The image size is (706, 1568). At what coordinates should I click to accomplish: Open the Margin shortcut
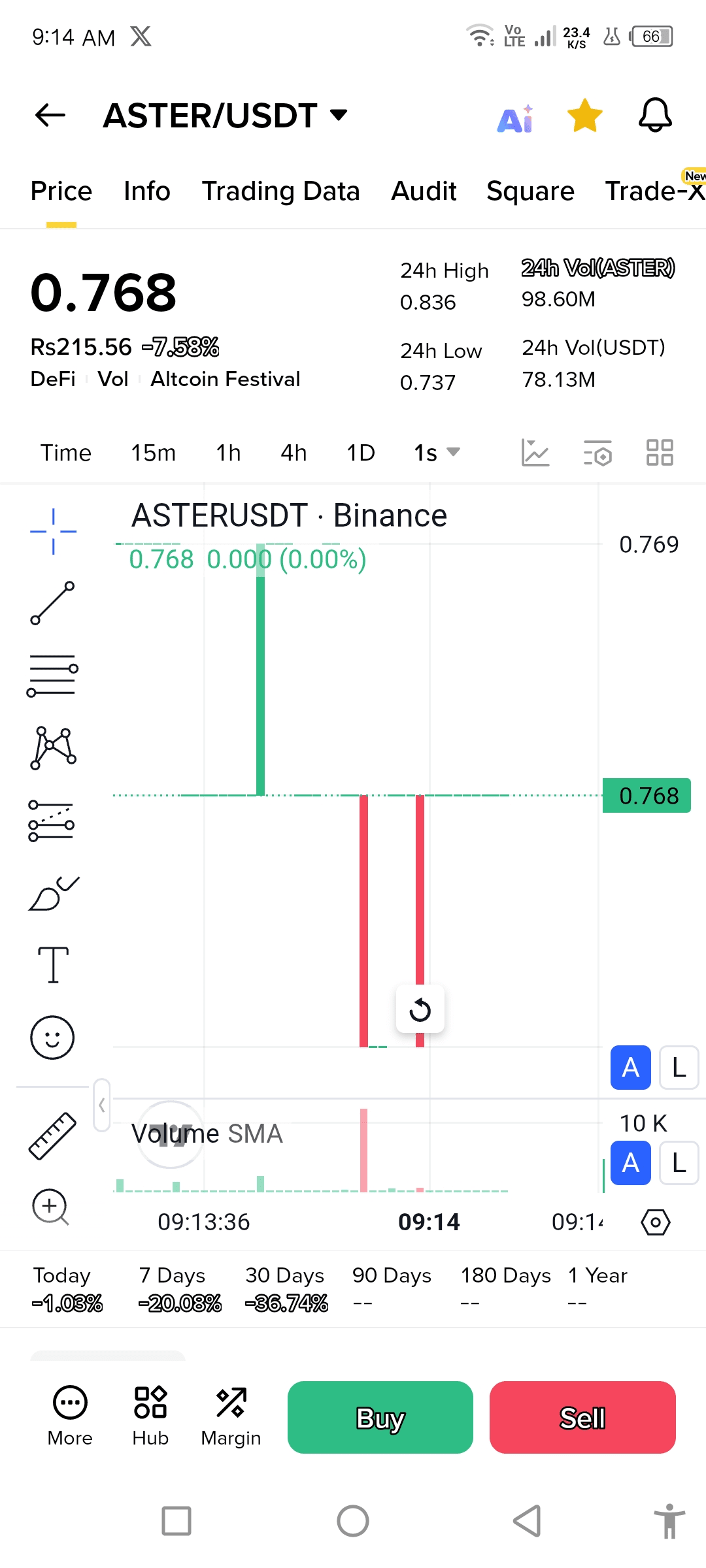coord(231,1416)
